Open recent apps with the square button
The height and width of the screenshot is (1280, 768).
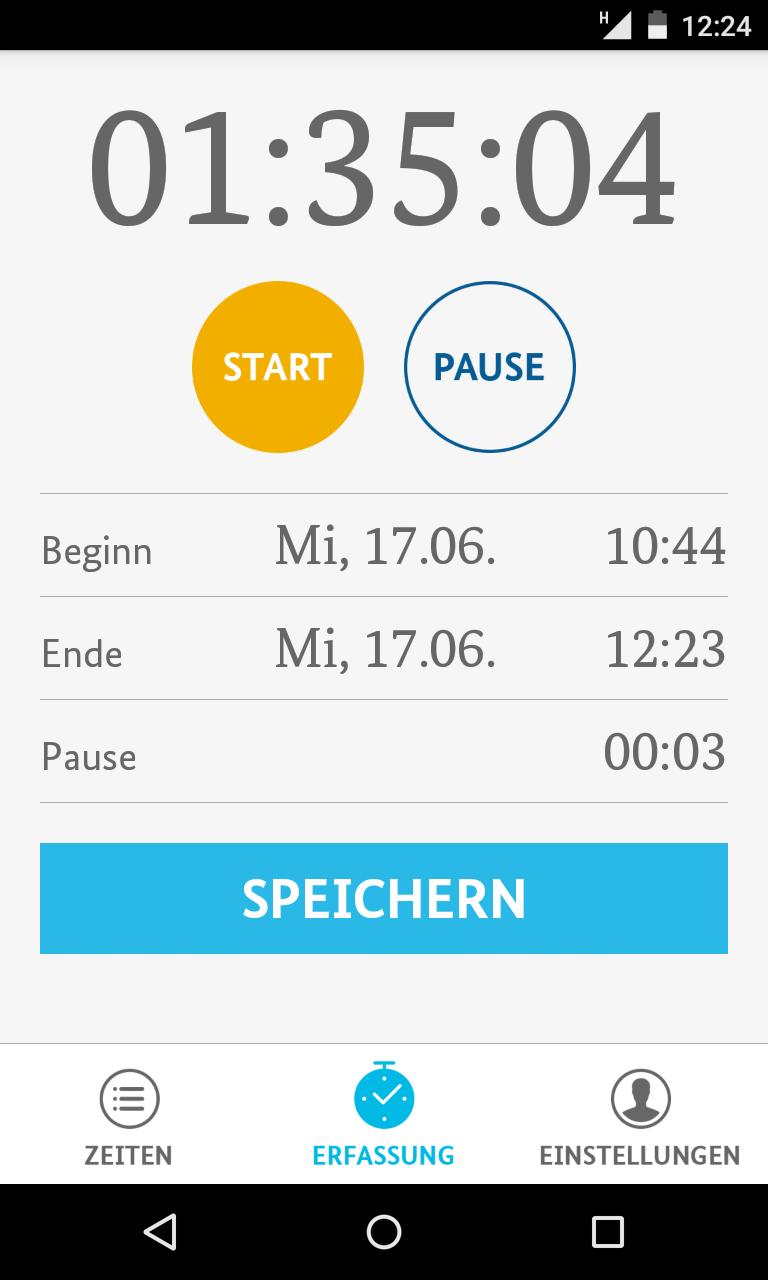[607, 1232]
